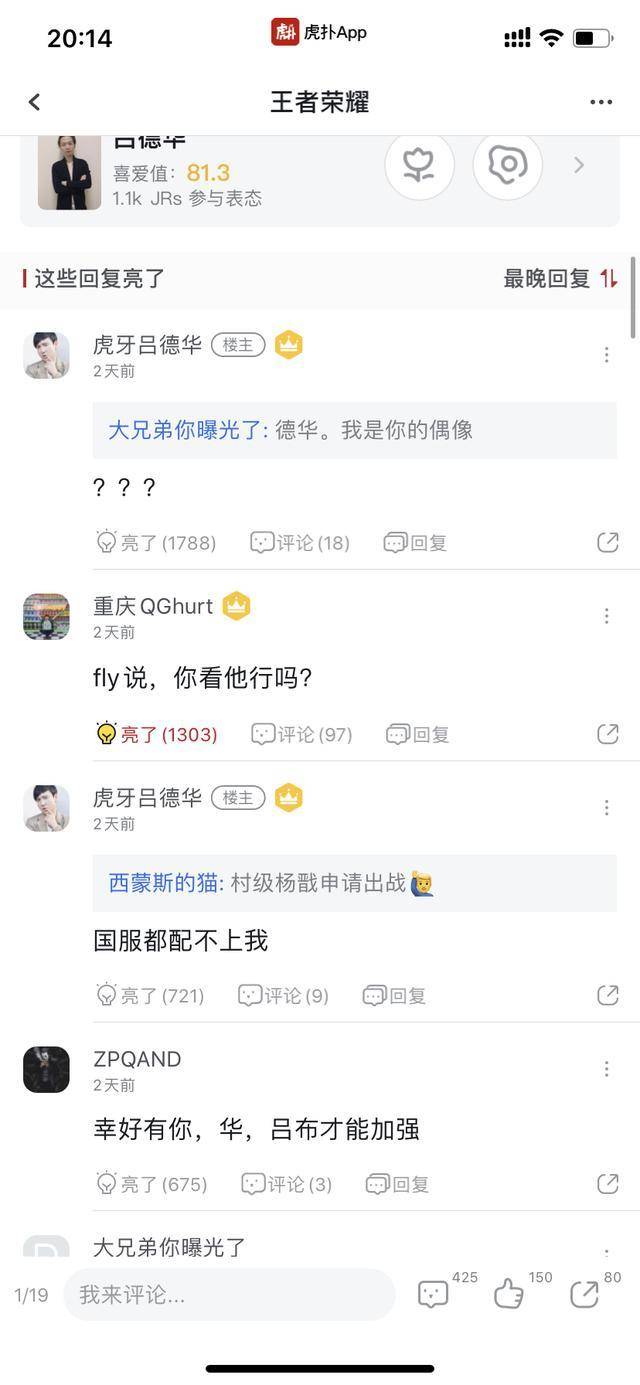The width and height of the screenshot is (640, 1385).
Task: Reply to 重庆QGhurt's comment
Action: 418,735
